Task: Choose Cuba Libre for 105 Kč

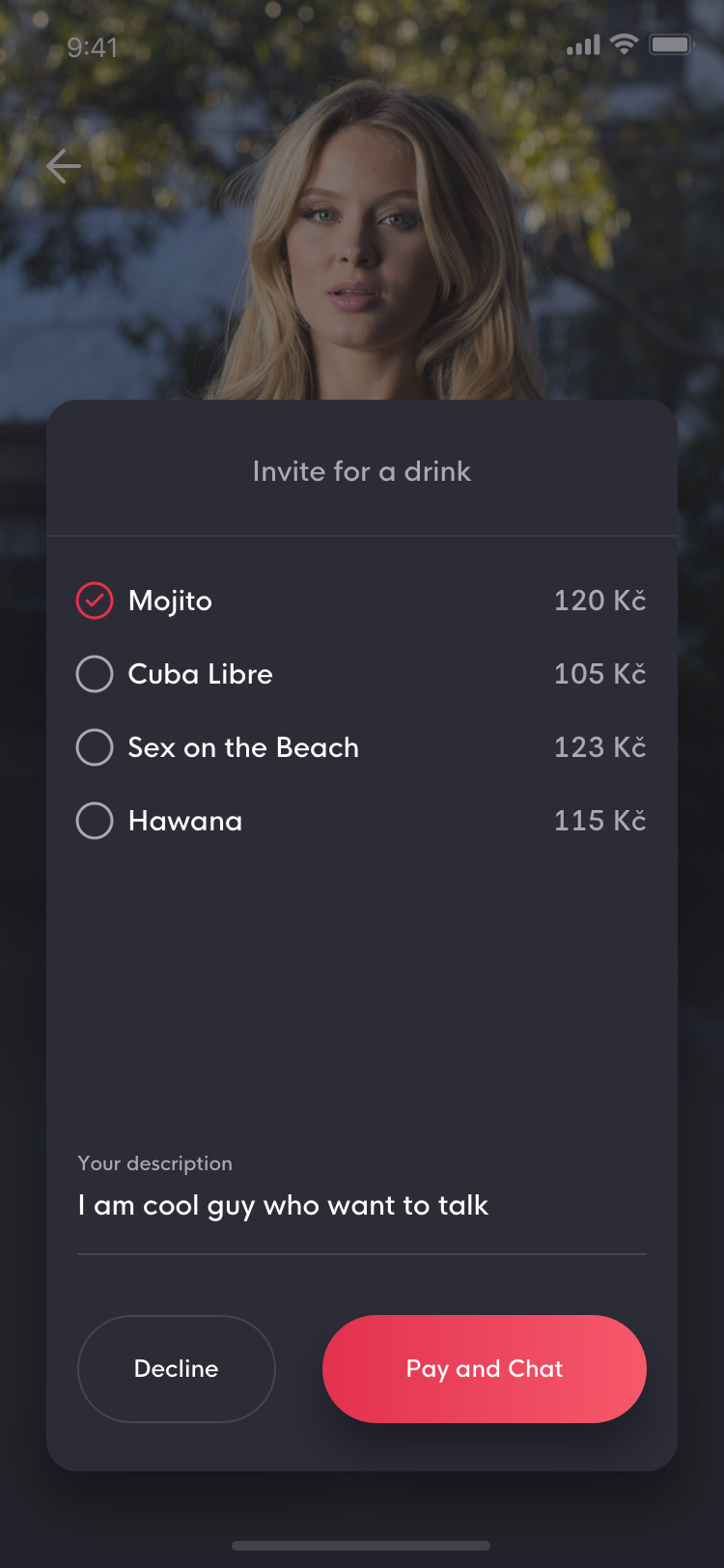Action: pos(361,674)
